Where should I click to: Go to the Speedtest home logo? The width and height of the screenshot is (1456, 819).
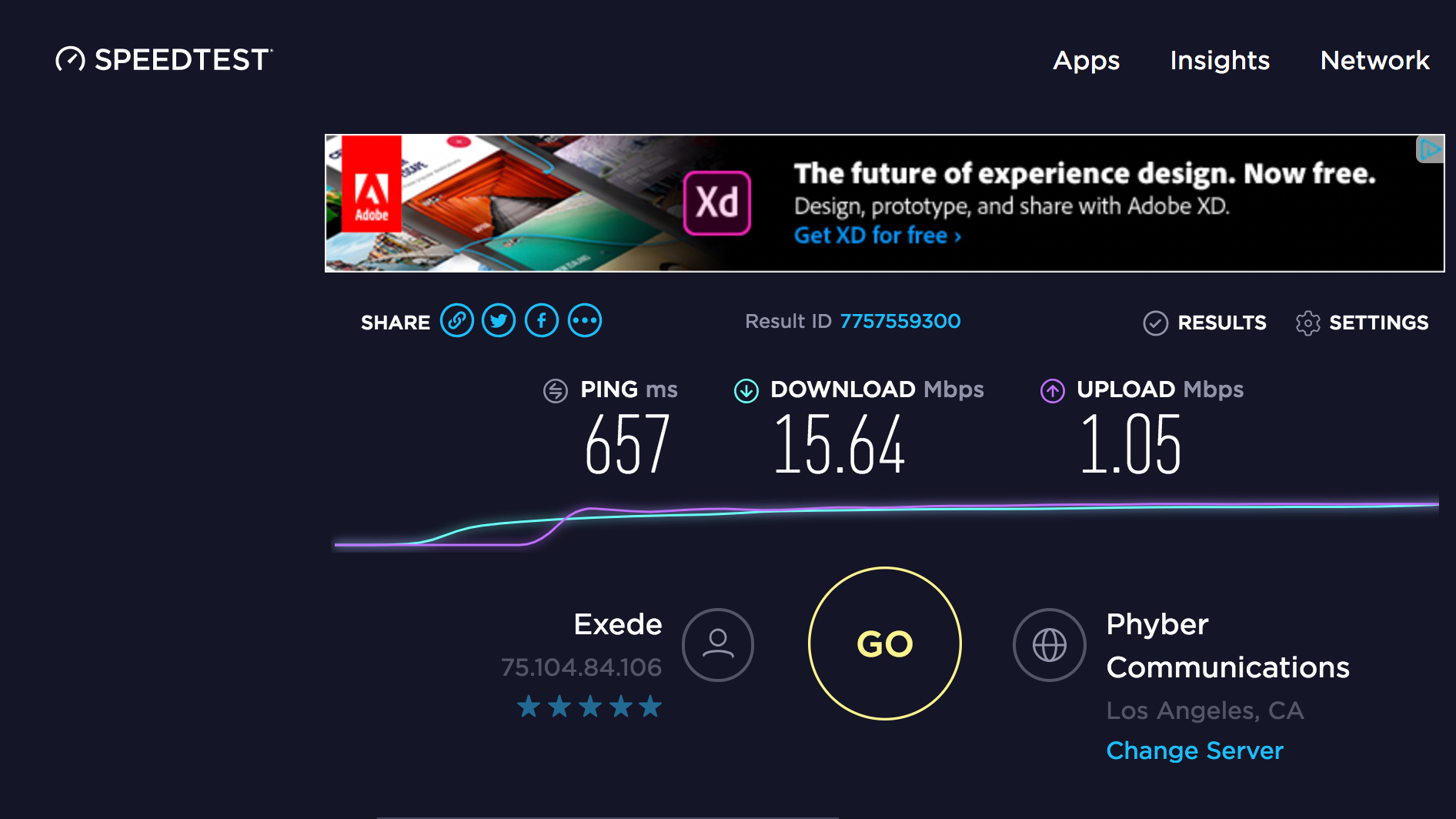pyautogui.click(x=164, y=60)
